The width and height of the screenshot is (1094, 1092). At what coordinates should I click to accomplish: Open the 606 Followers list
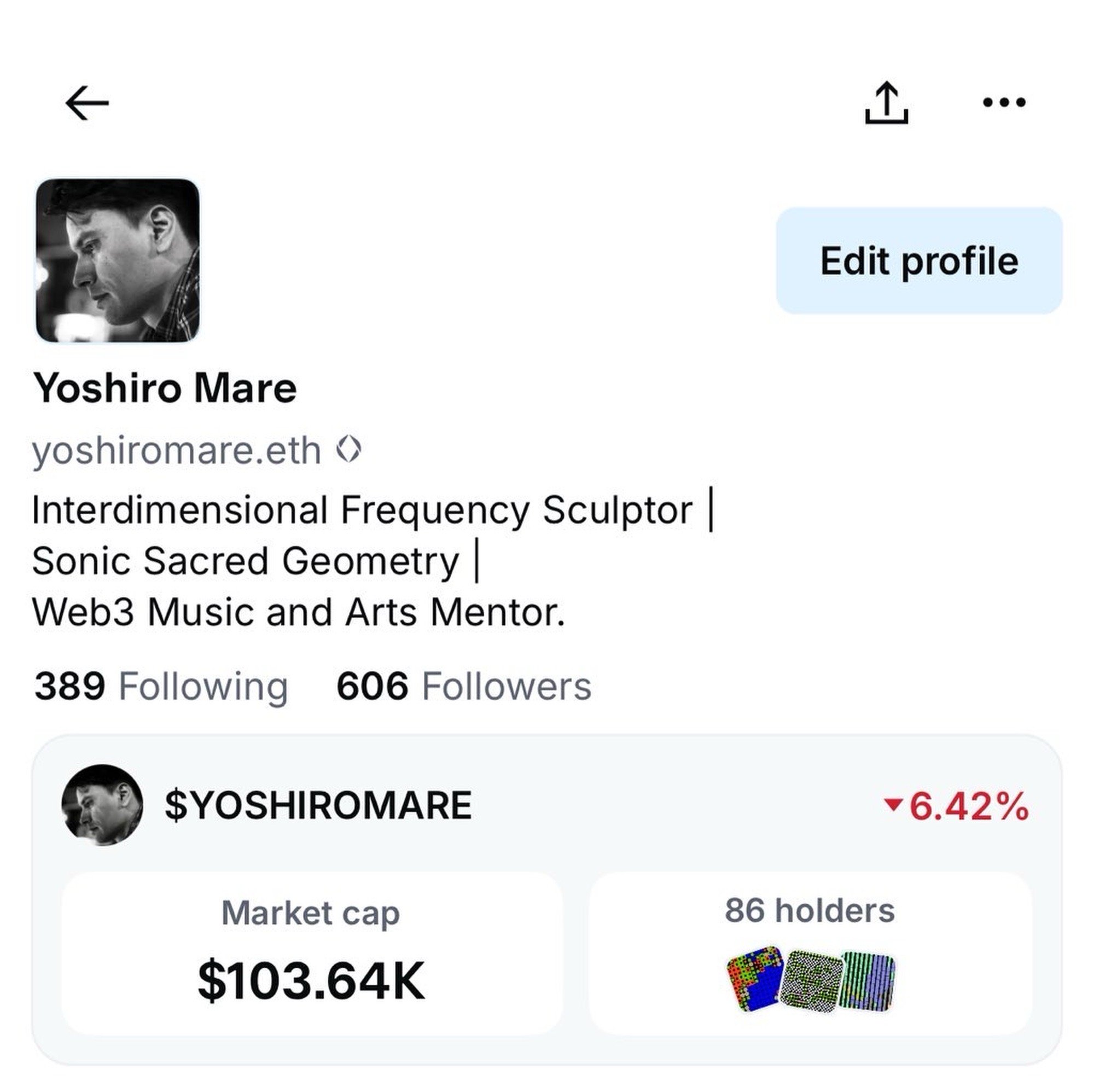[x=464, y=687]
